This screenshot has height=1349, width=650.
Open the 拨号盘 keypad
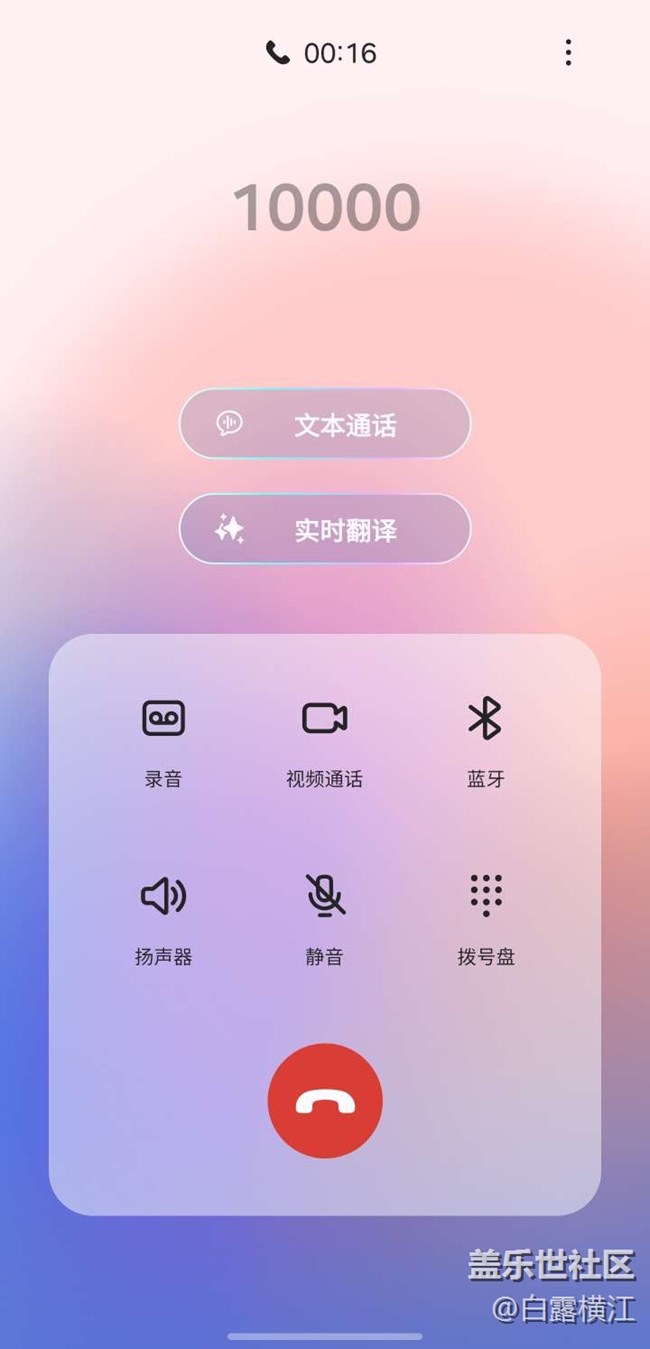485,920
